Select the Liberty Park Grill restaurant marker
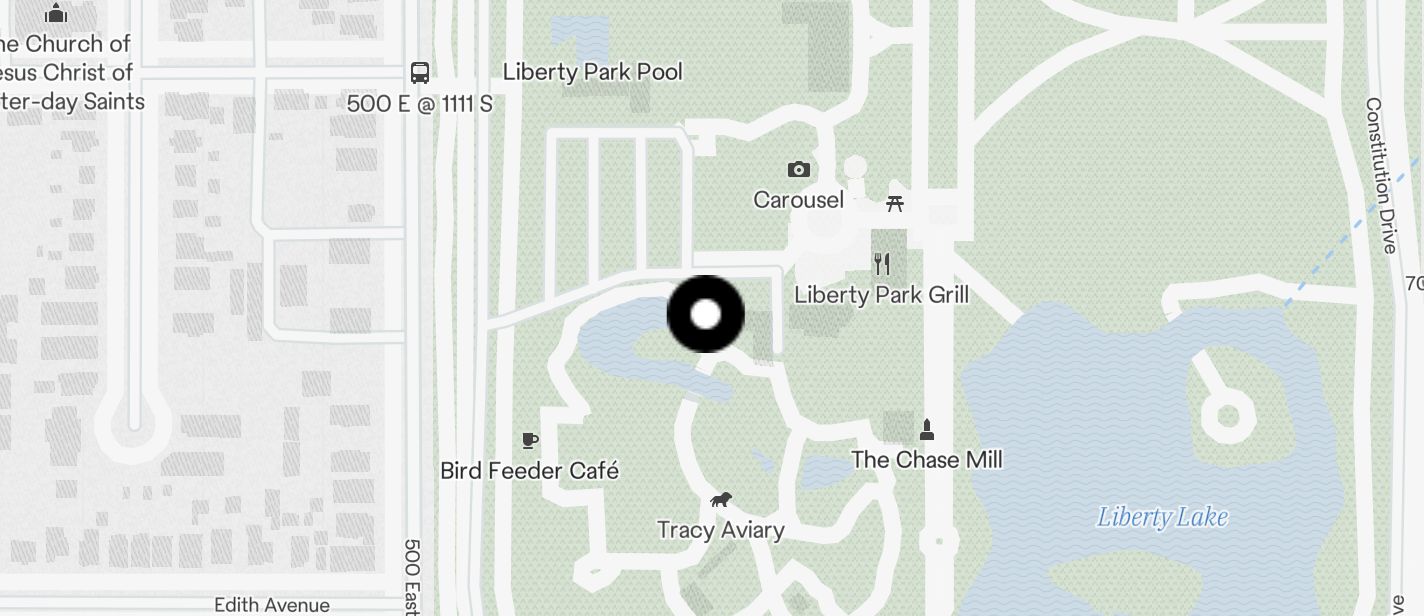 click(x=881, y=265)
